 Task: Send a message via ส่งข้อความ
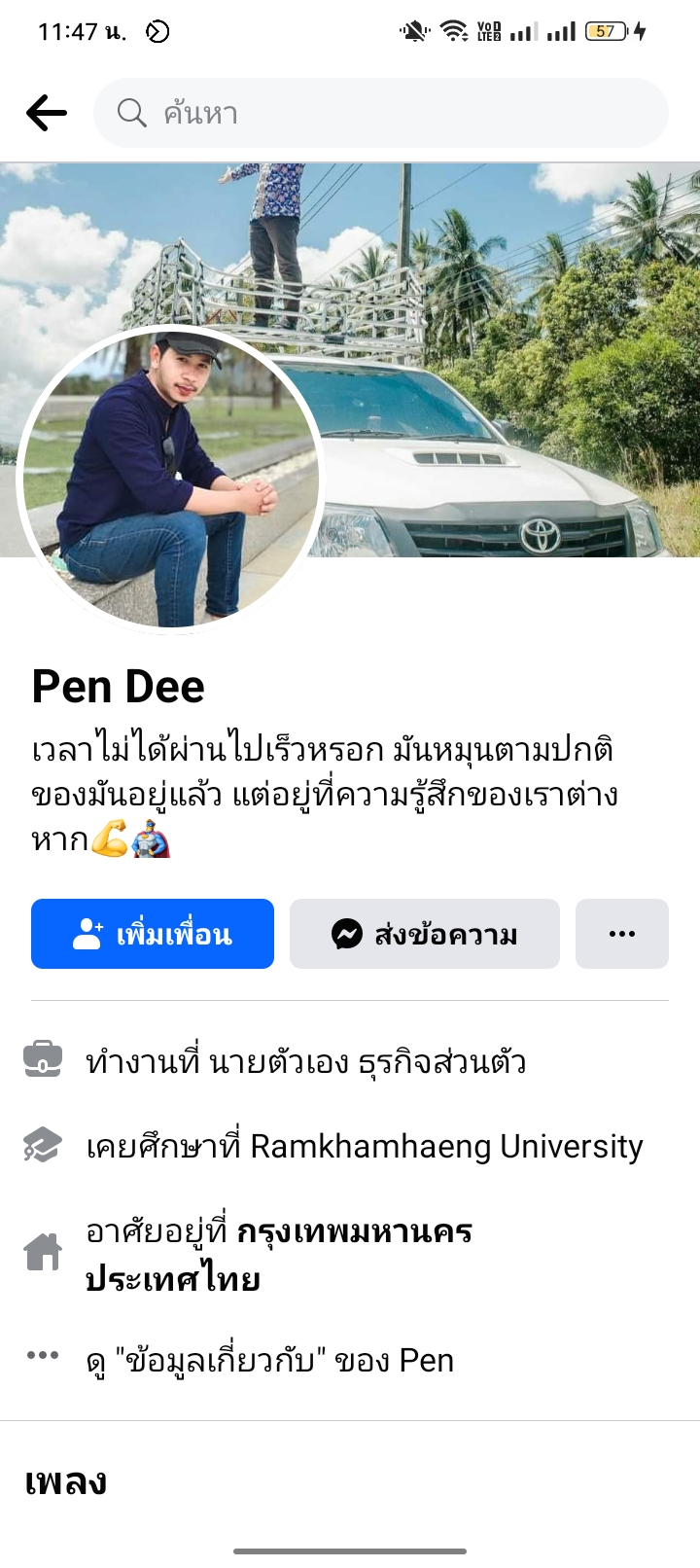424,934
